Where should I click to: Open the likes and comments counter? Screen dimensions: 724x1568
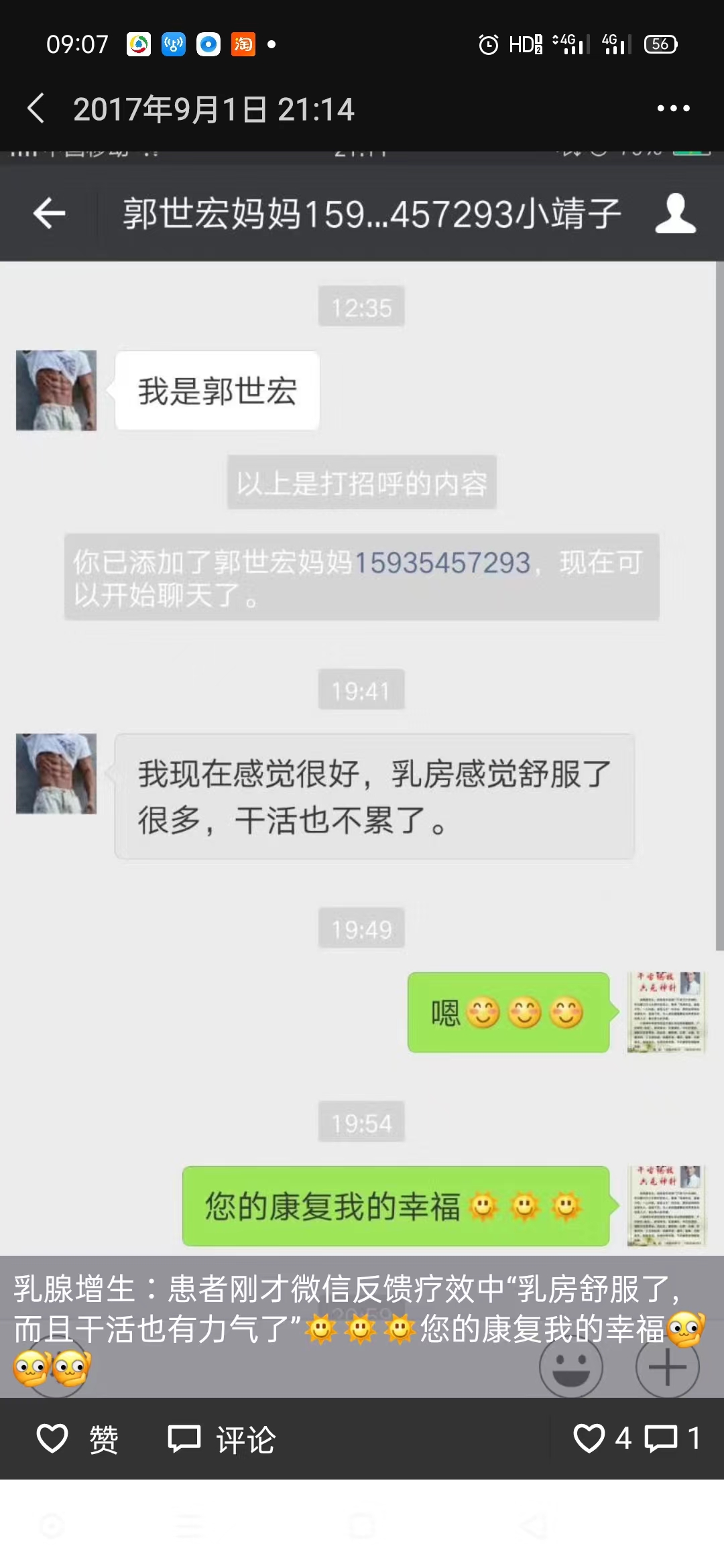(636, 1439)
